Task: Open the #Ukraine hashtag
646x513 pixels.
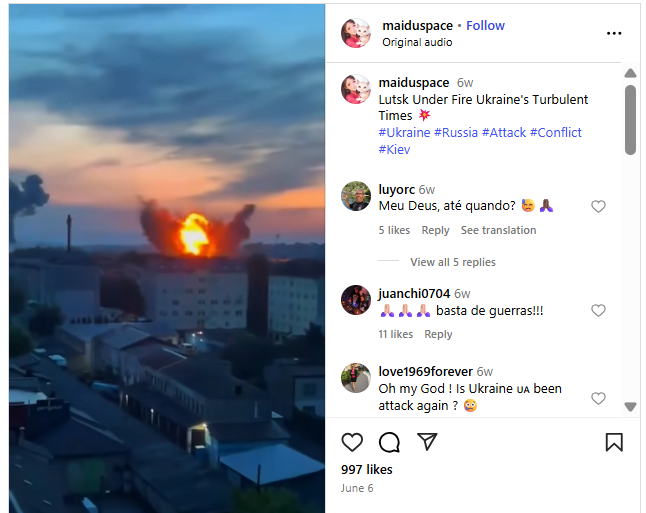Action: pos(404,132)
